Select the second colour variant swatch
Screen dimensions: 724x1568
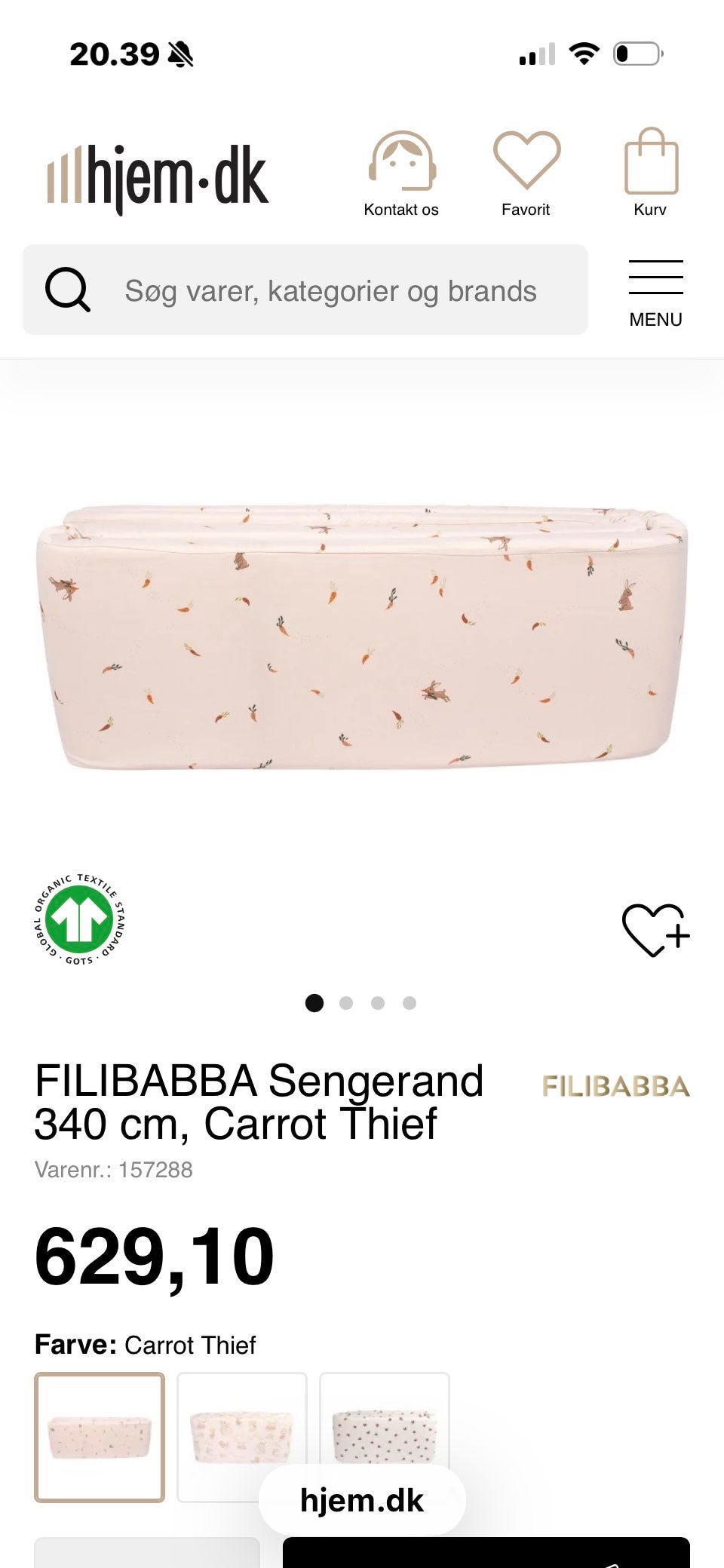pos(242,1438)
